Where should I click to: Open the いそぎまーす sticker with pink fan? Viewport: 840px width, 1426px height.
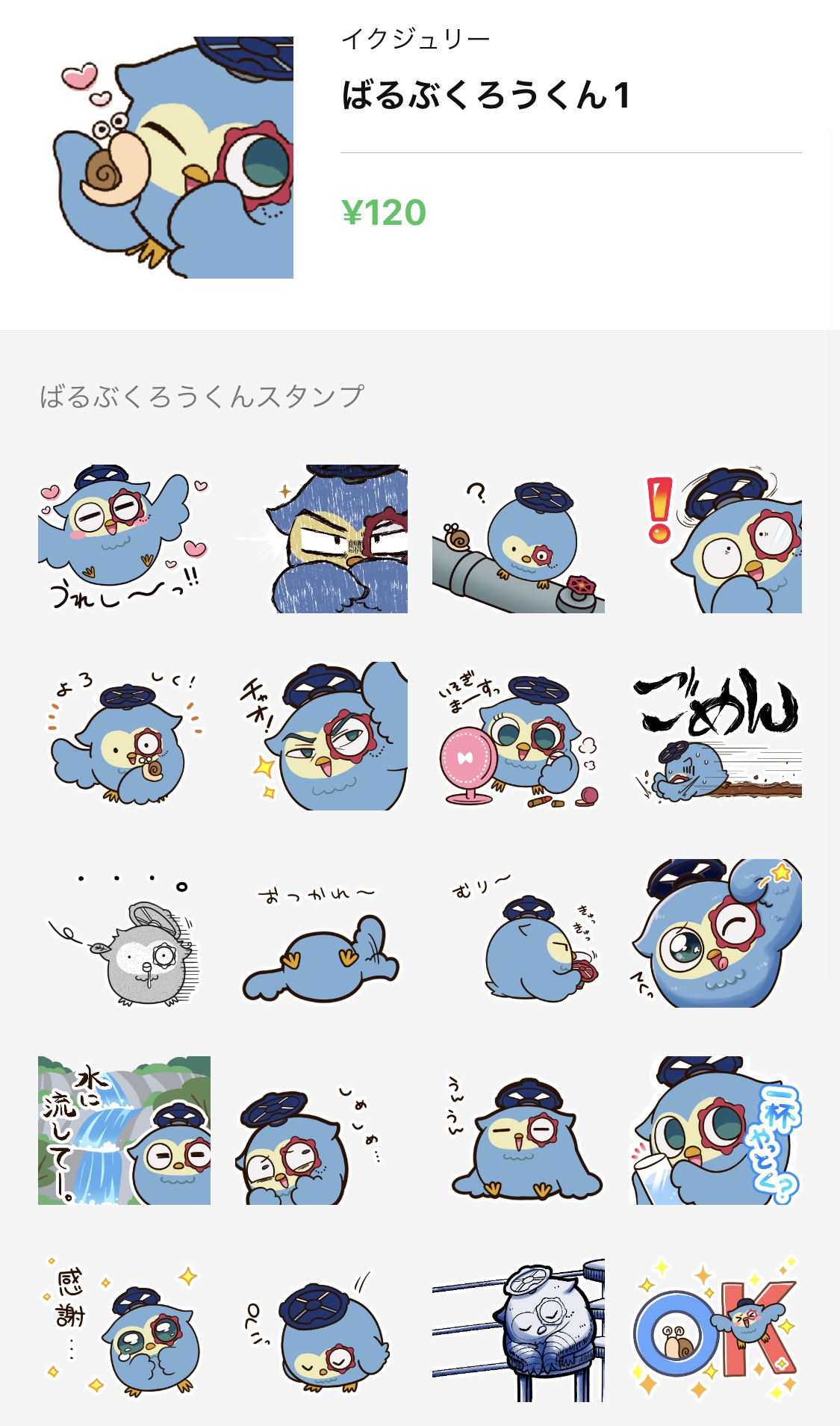[x=518, y=736]
